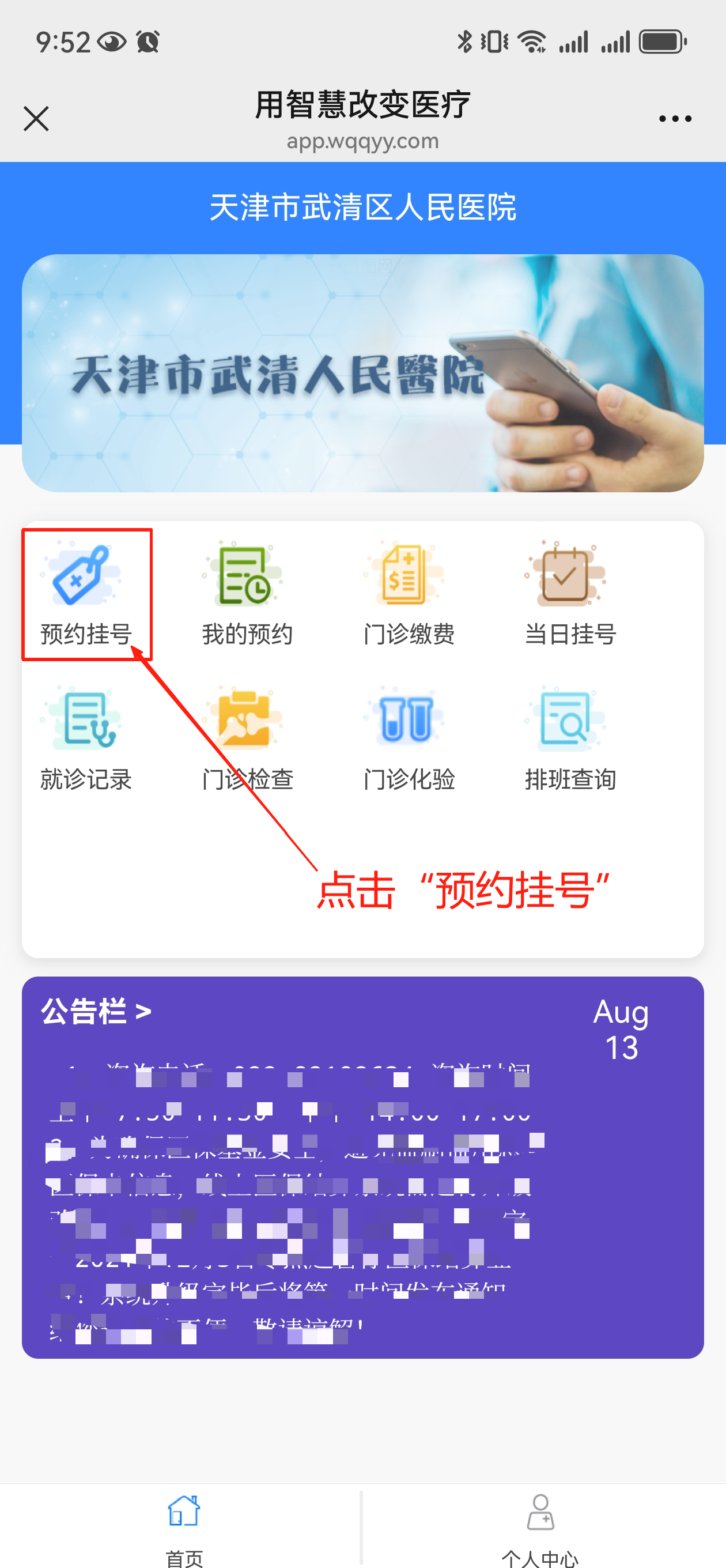Expand the 公告栏 bulletin board
Viewport: 726px width, 1568px height.
(x=96, y=1011)
